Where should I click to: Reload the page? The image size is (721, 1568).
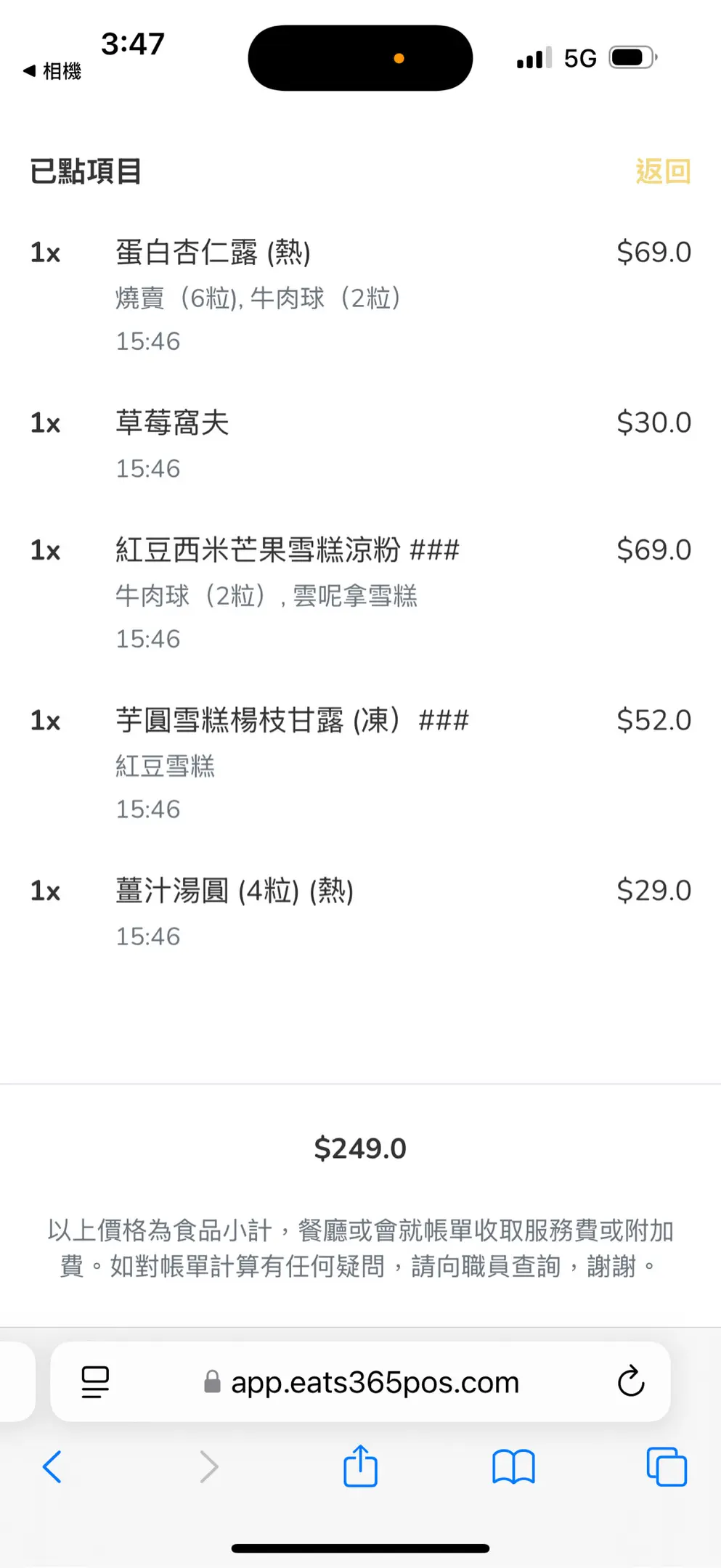(x=631, y=1381)
